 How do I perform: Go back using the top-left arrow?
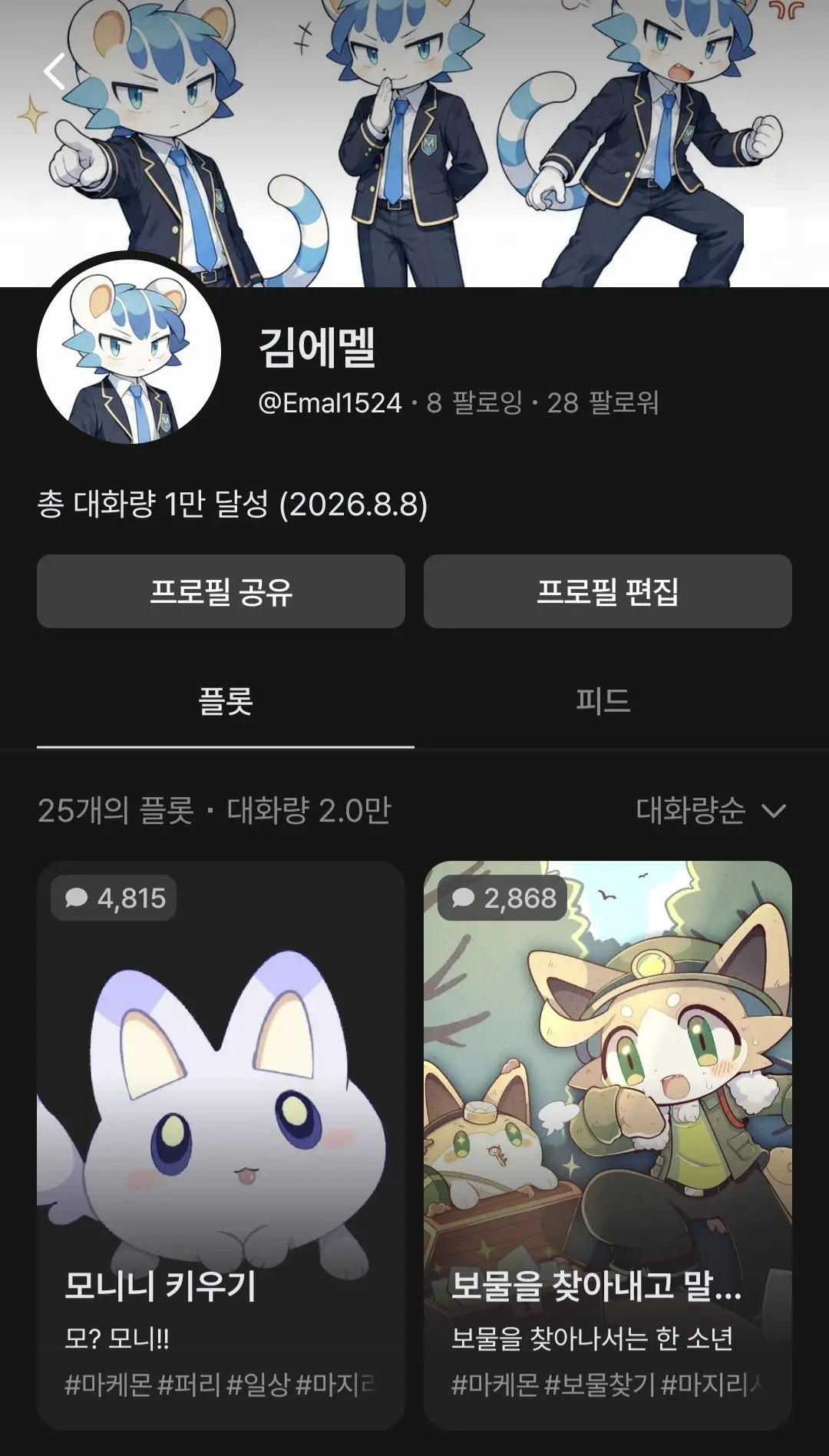click(55, 72)
